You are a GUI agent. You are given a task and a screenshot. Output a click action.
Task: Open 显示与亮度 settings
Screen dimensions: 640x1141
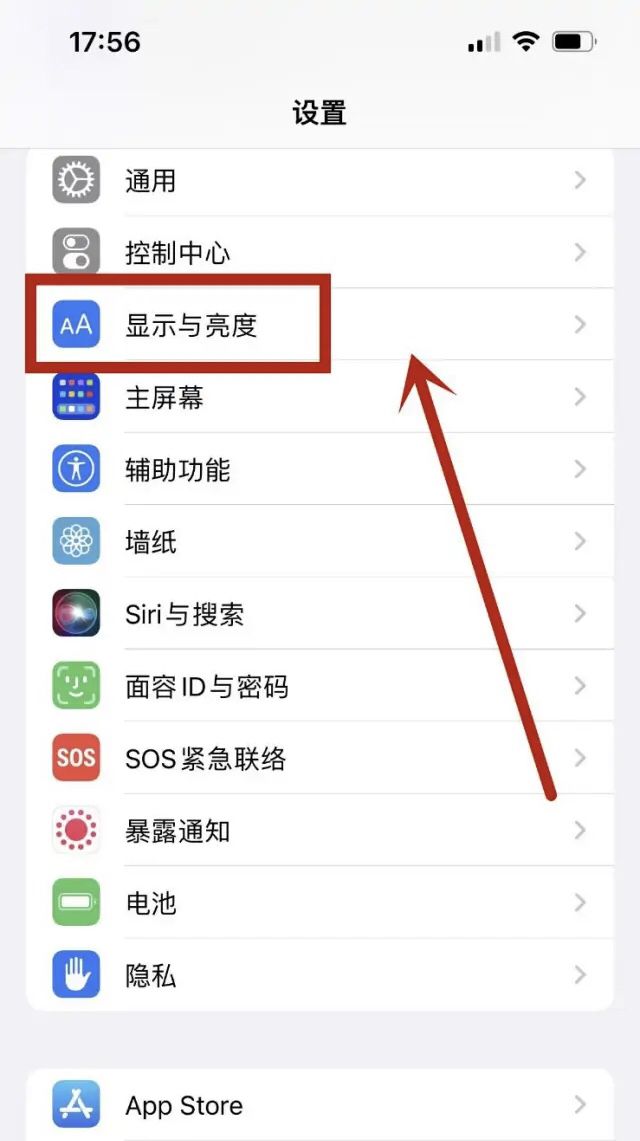pos(320,325)
